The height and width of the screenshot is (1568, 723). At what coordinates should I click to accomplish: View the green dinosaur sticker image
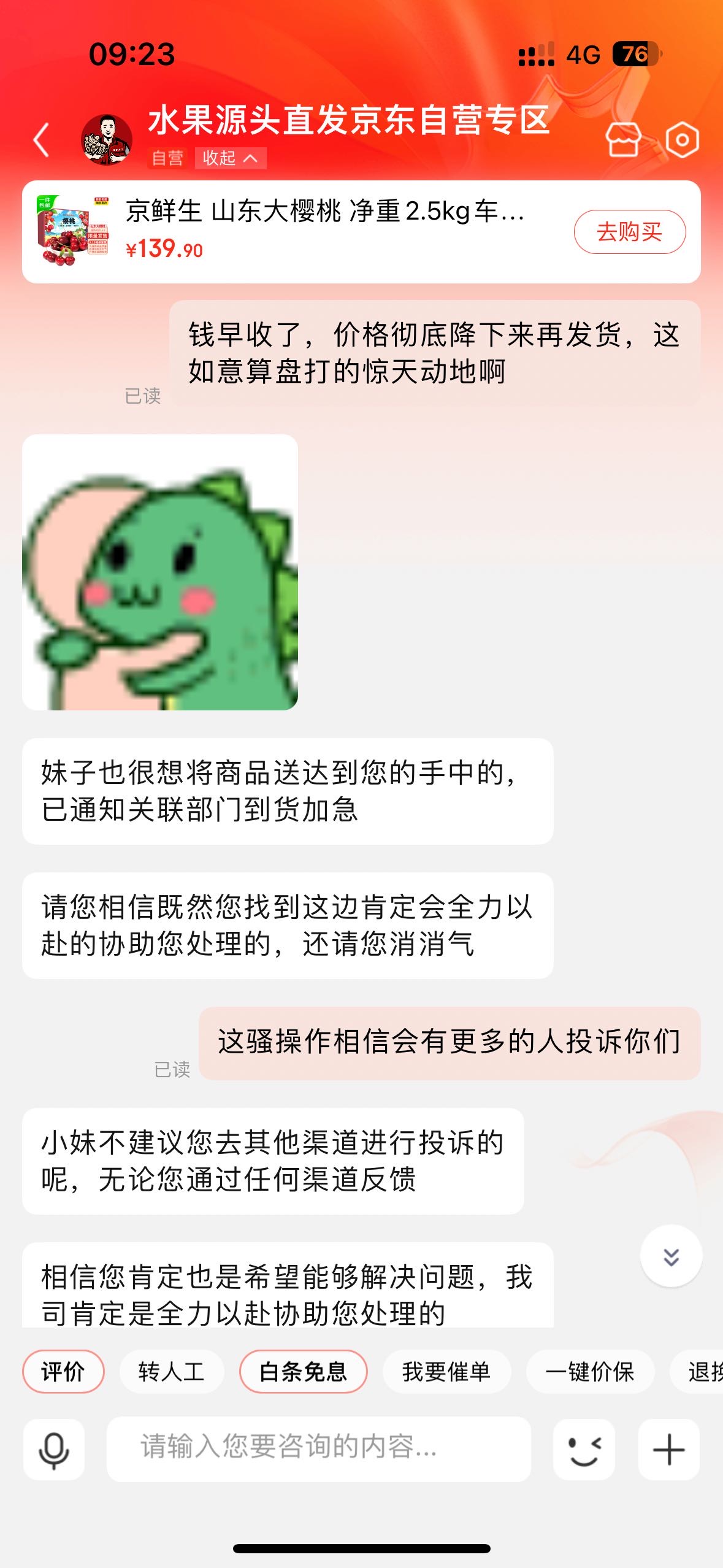click(x=160, y=572)
